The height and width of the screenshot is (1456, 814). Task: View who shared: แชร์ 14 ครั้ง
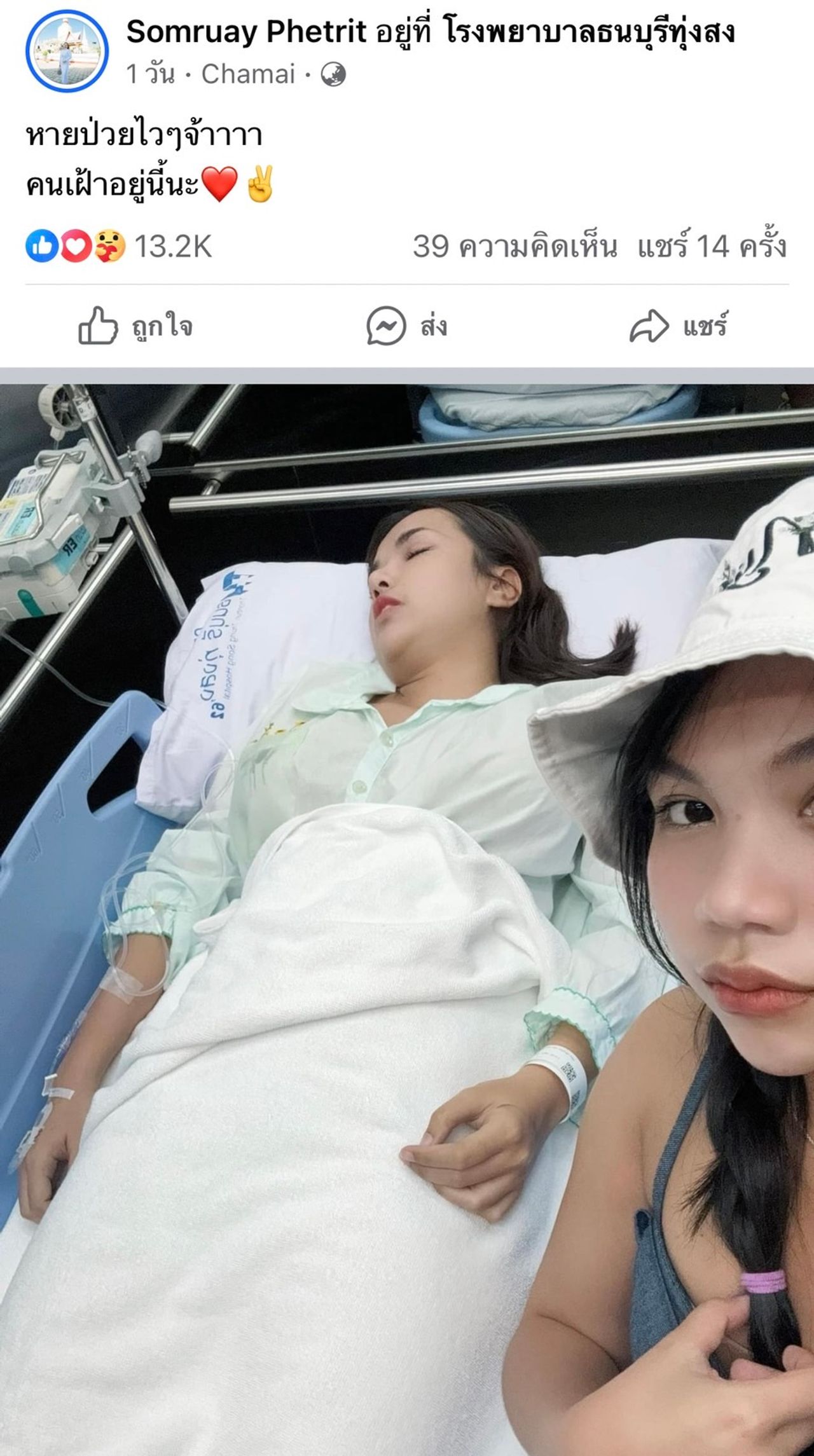point(712,246)
